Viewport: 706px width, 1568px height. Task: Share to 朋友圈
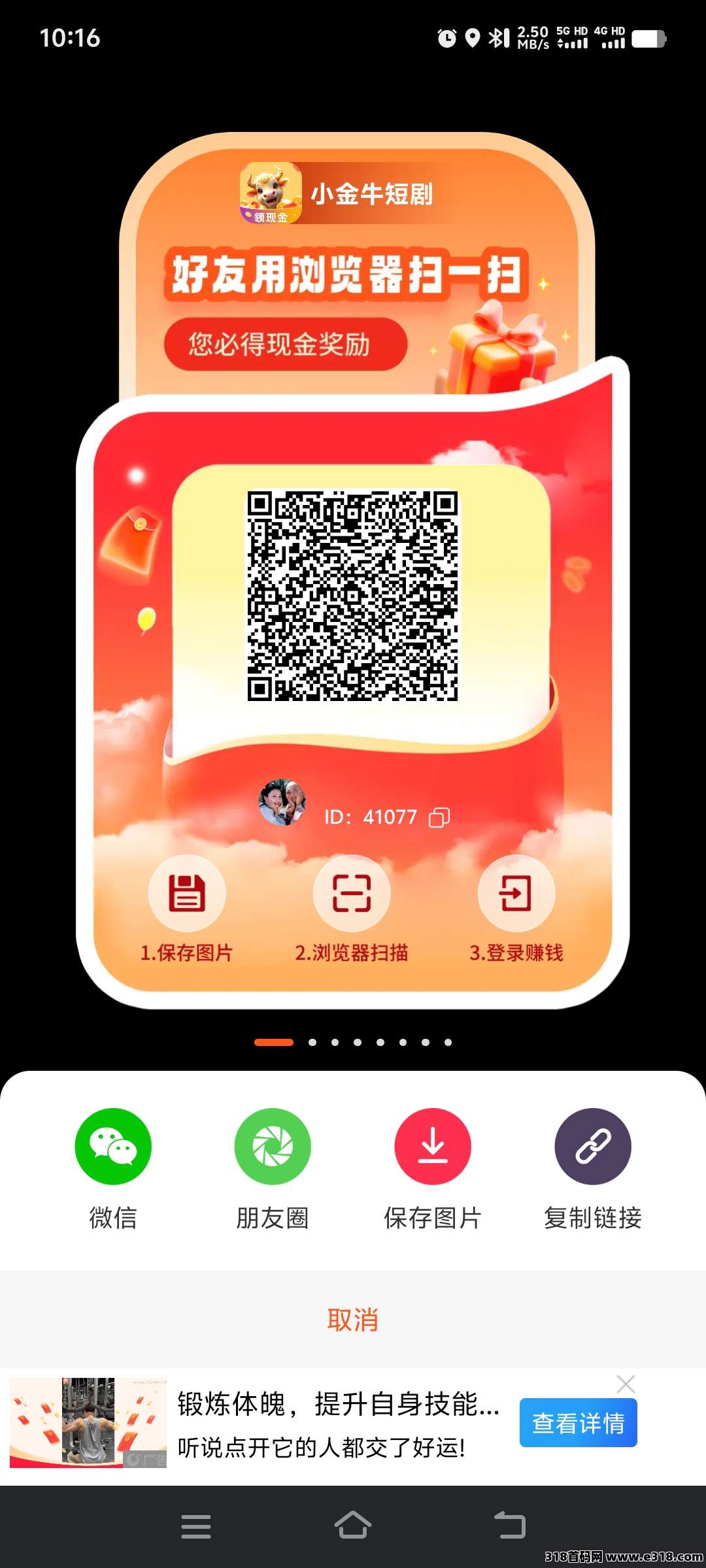273,1147
